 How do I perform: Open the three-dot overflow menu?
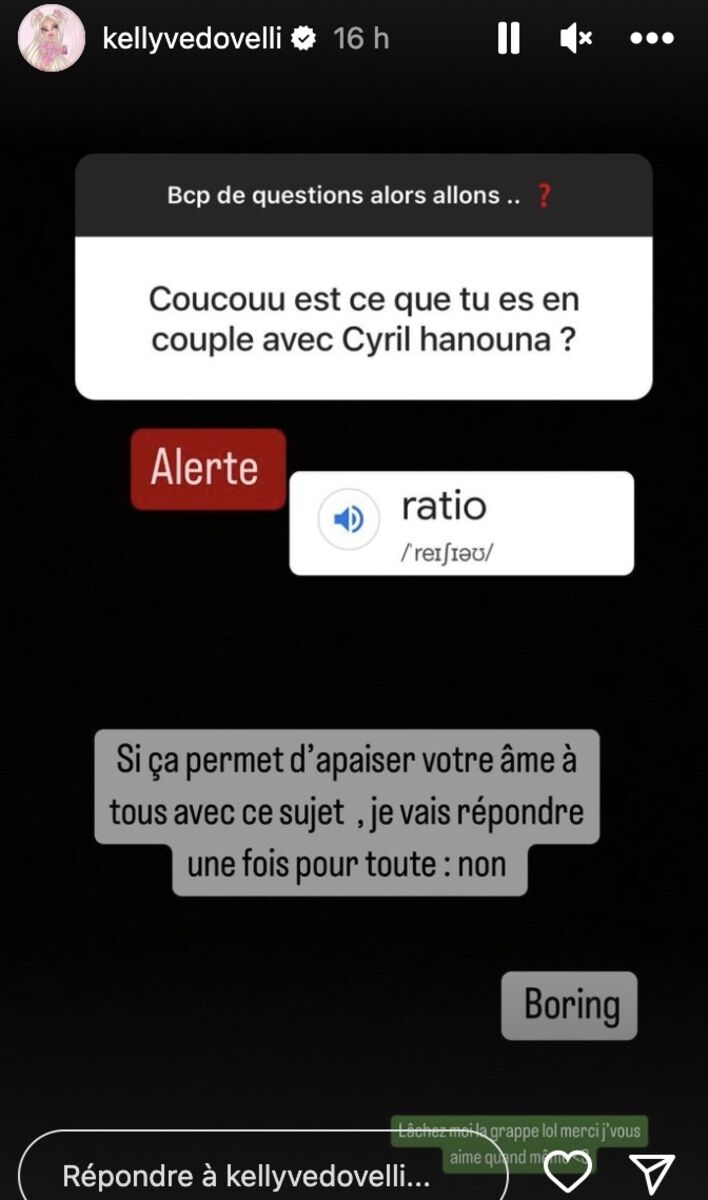click(x=652, y=38)
